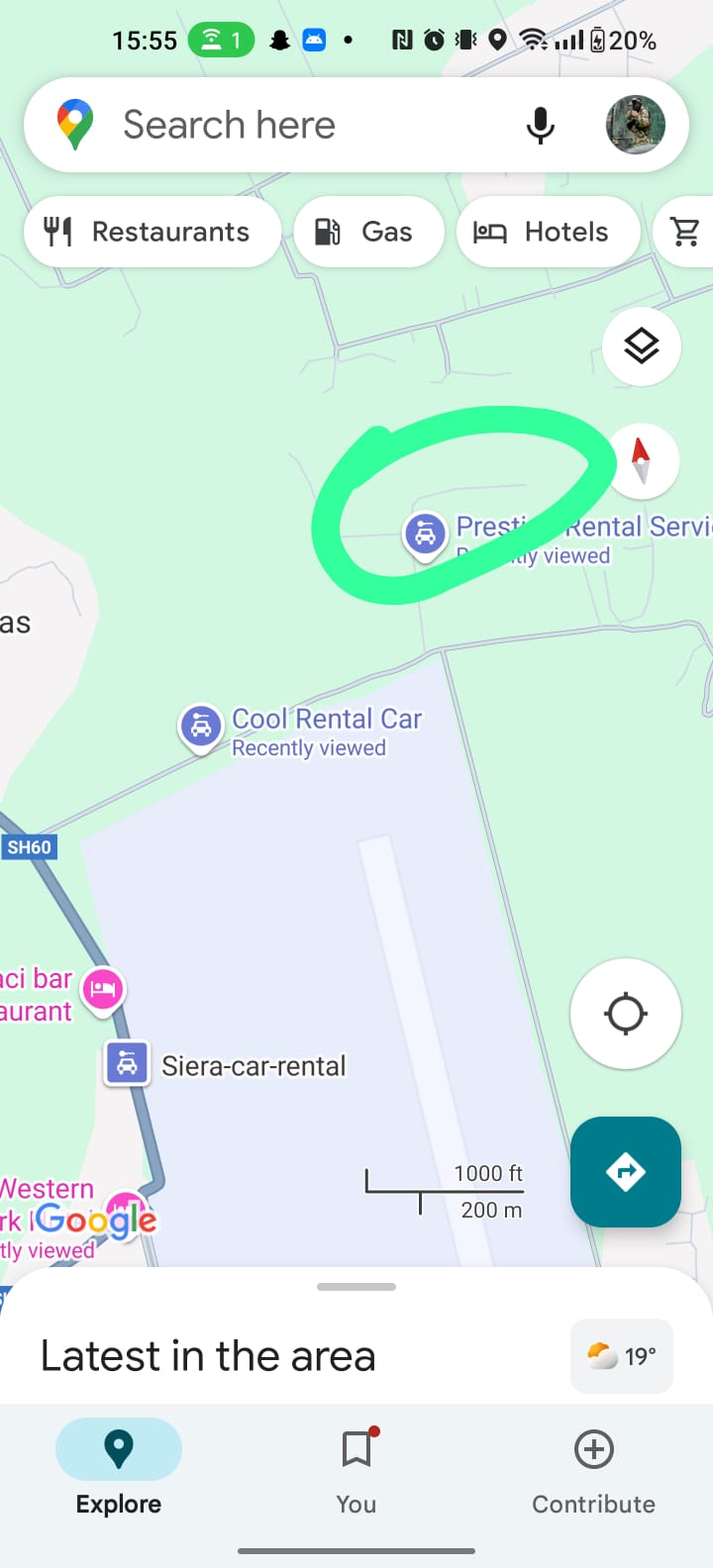Check the 19° weather widget
Image resolution: width=713 pixels, height=1568 pixels.
622,1355
